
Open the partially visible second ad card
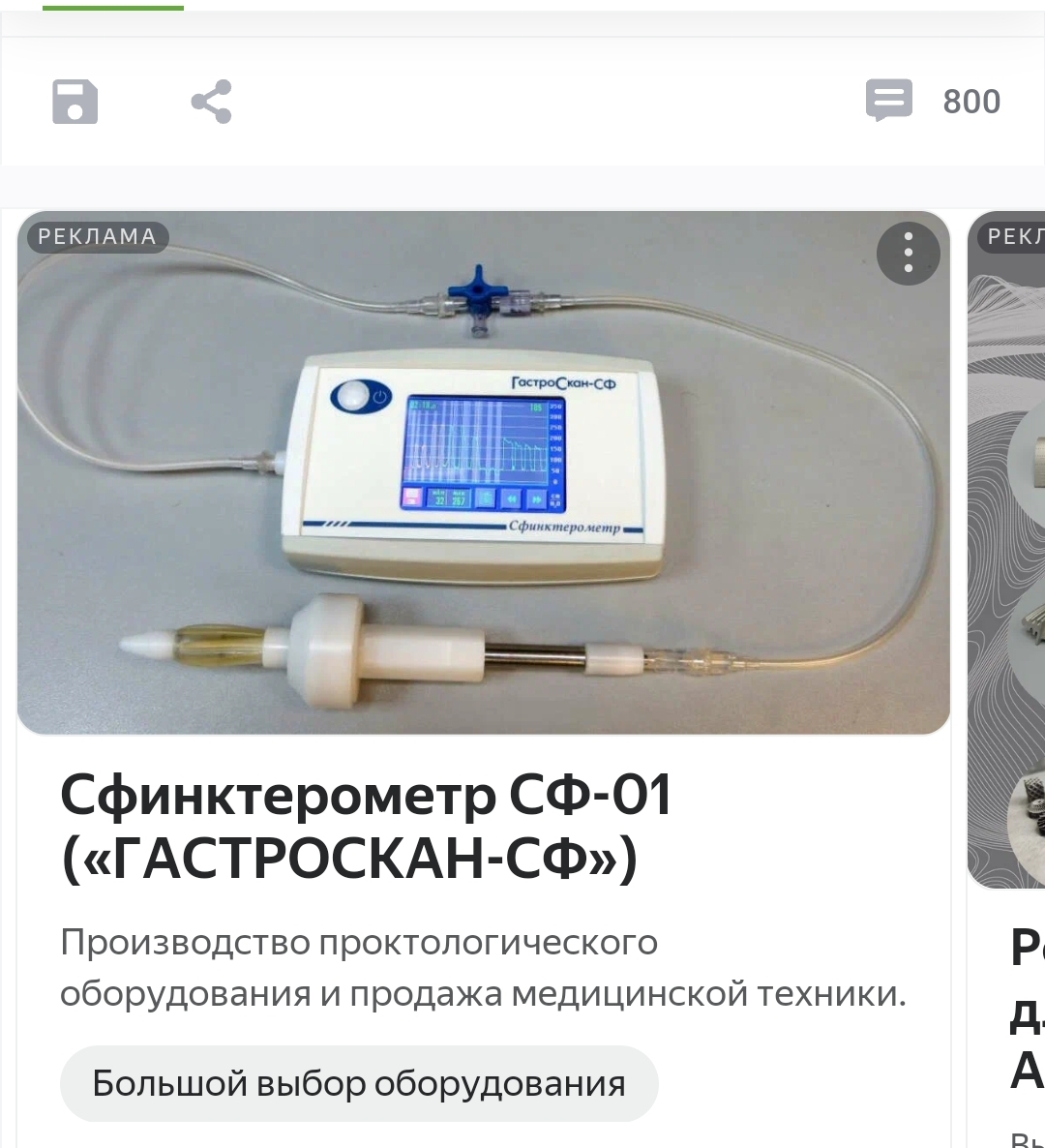pos(1008,581)
